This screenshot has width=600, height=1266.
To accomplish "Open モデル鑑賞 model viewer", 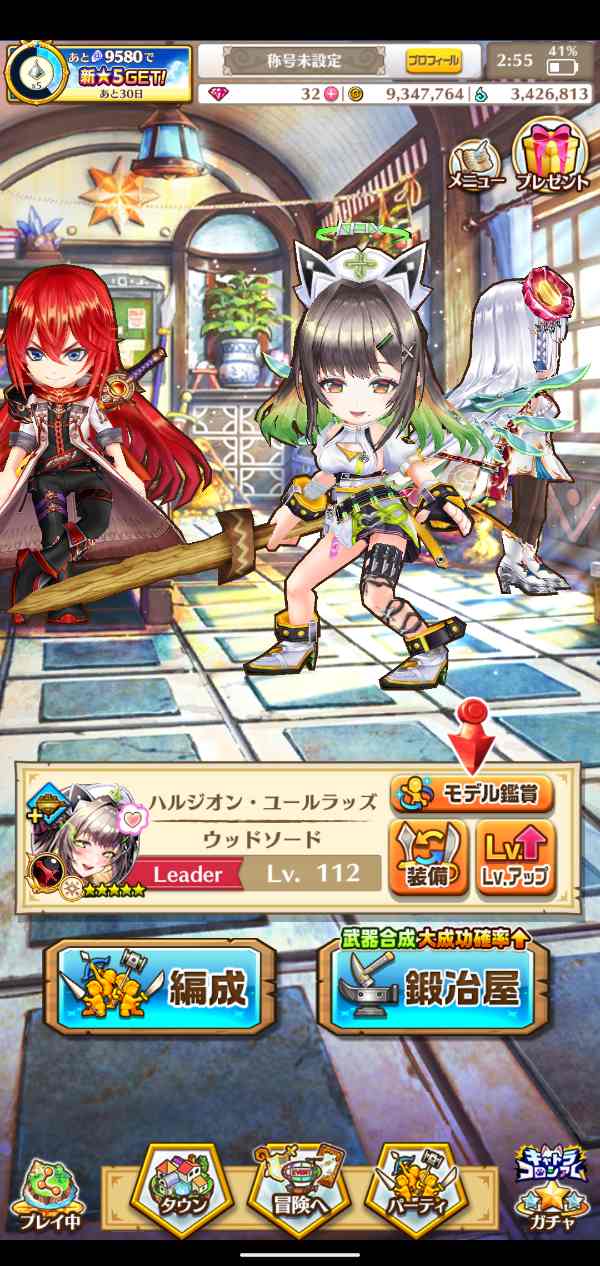I will (x=472, y=795).
